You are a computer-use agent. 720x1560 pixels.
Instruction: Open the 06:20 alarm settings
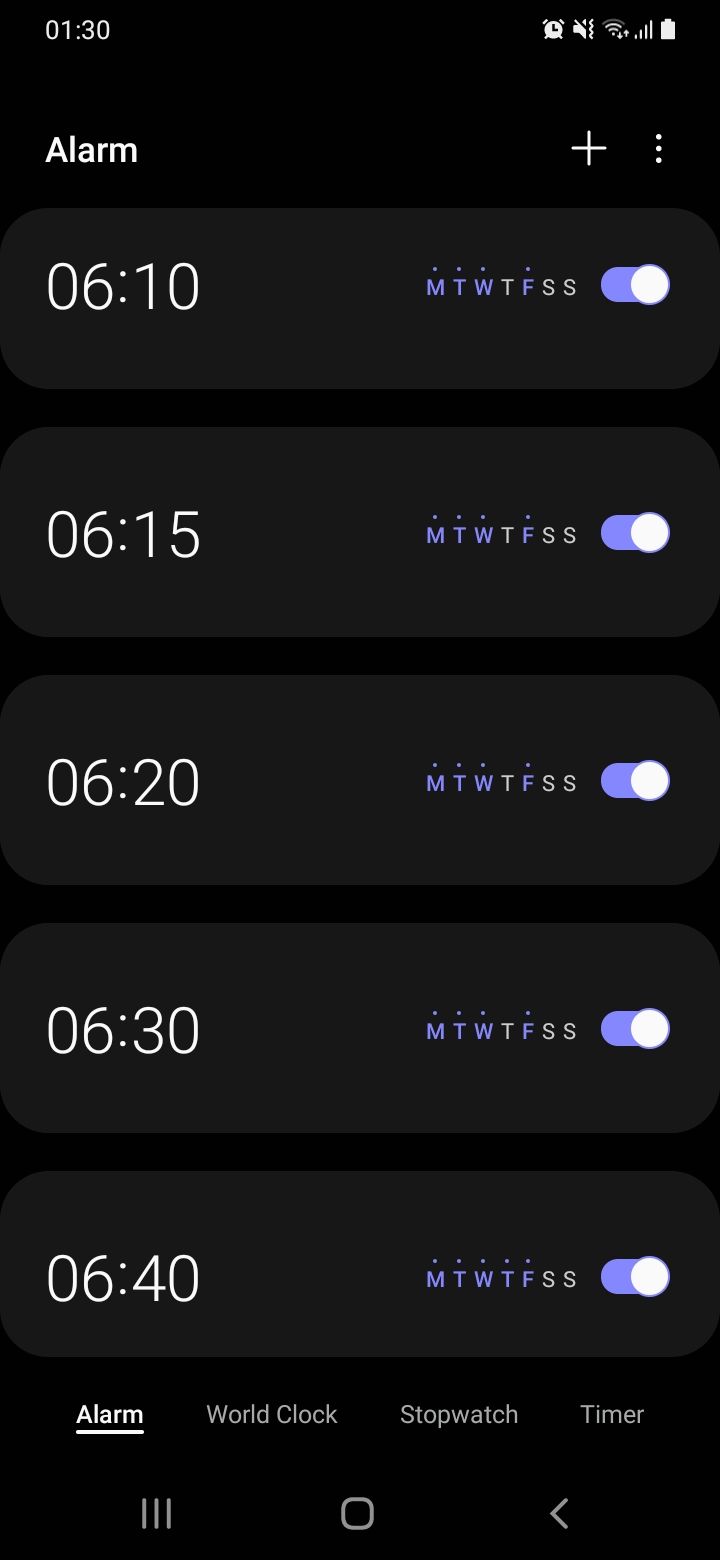point(124,783)
